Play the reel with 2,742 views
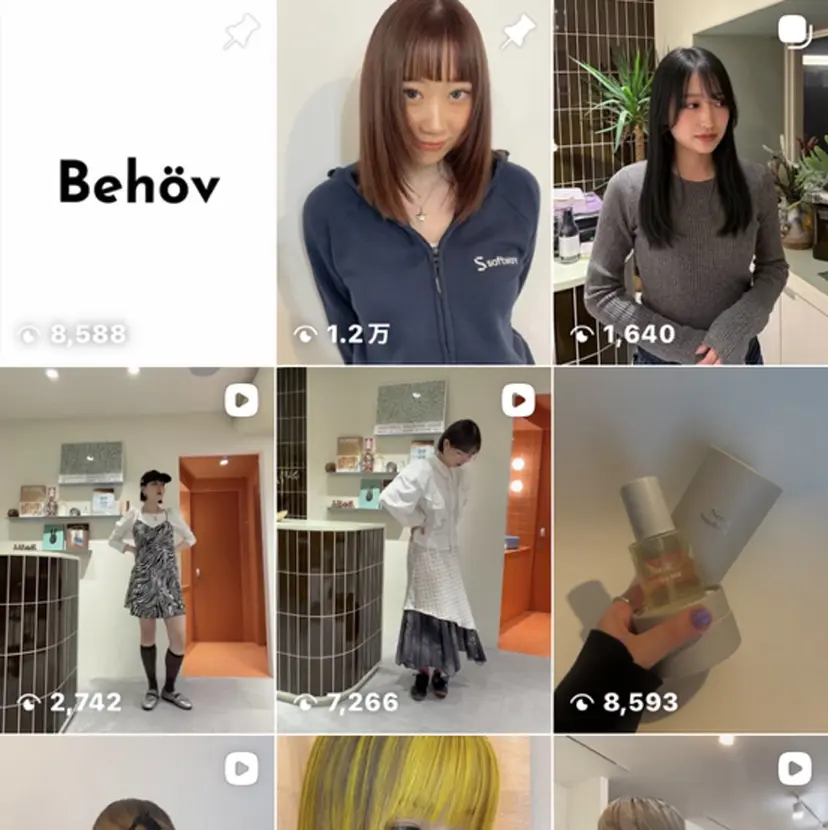 [137, 550]
